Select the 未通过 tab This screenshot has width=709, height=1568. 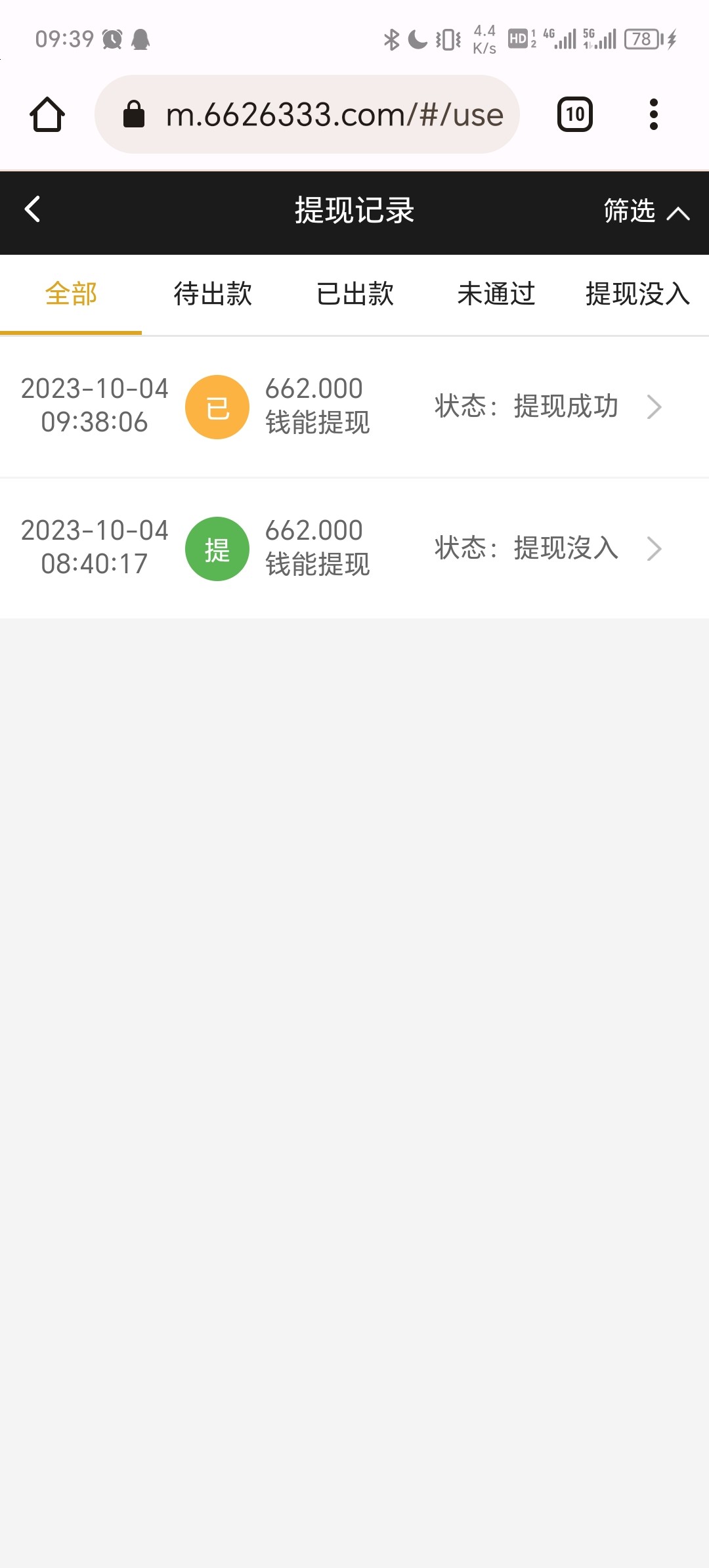(496, 294)
